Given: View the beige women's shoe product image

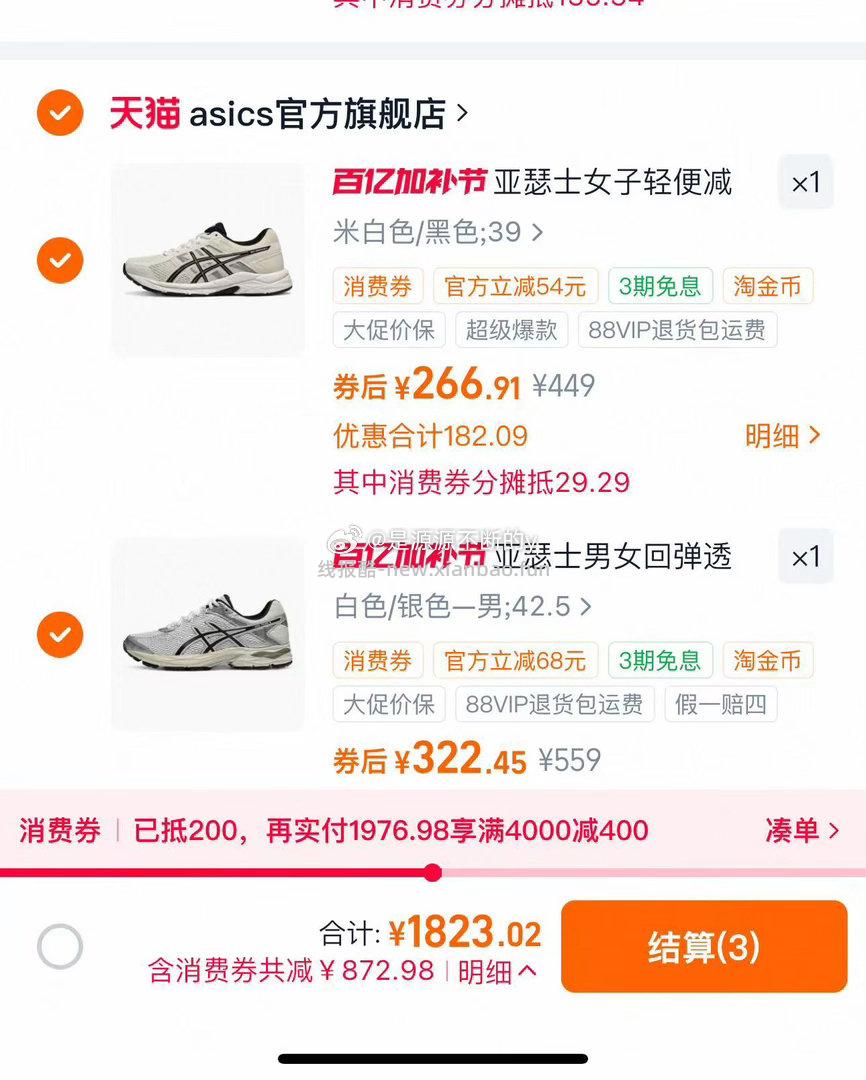Looking at the screenshot, I should 207,260.
